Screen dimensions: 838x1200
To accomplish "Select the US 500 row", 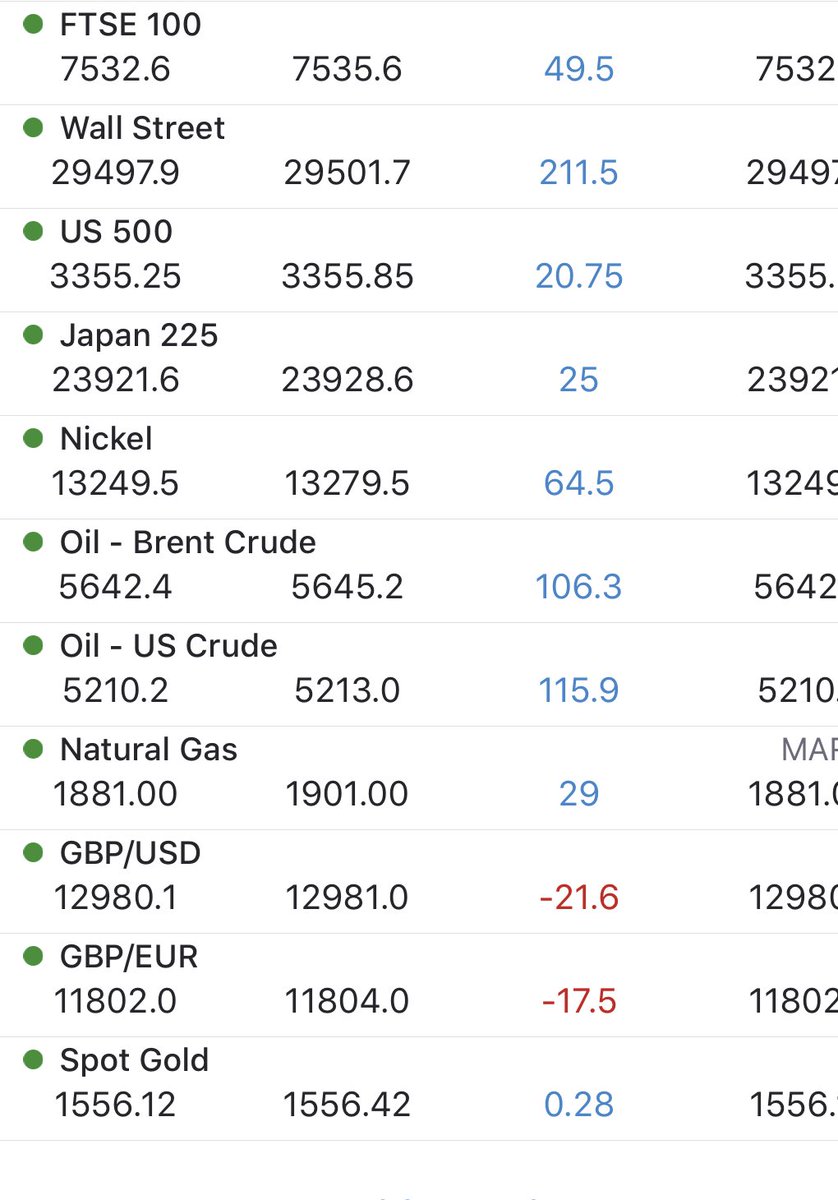I will 419,260.
